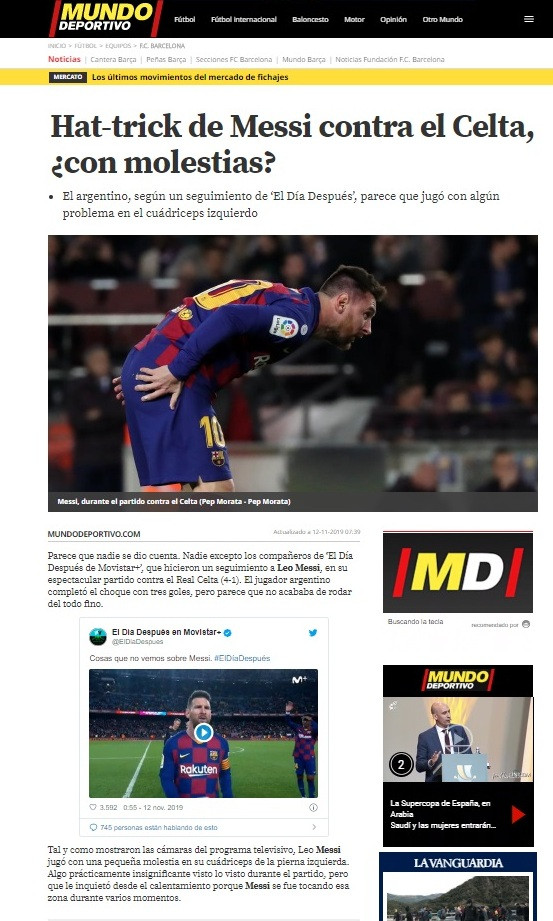The image size is (553, 921).
Task: Open the Peñas Barça link
Action: tap(166, 59)
